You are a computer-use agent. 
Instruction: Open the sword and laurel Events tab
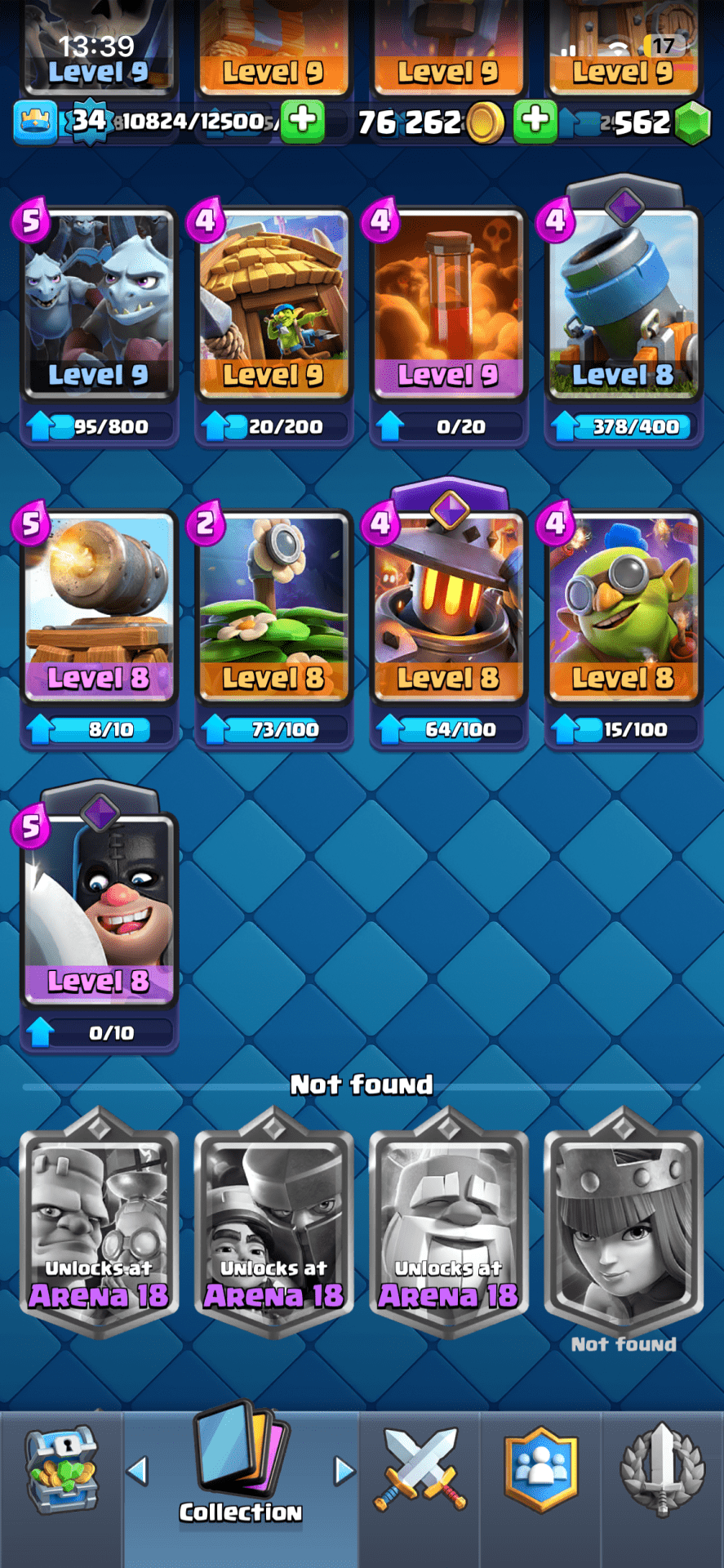662,1470
